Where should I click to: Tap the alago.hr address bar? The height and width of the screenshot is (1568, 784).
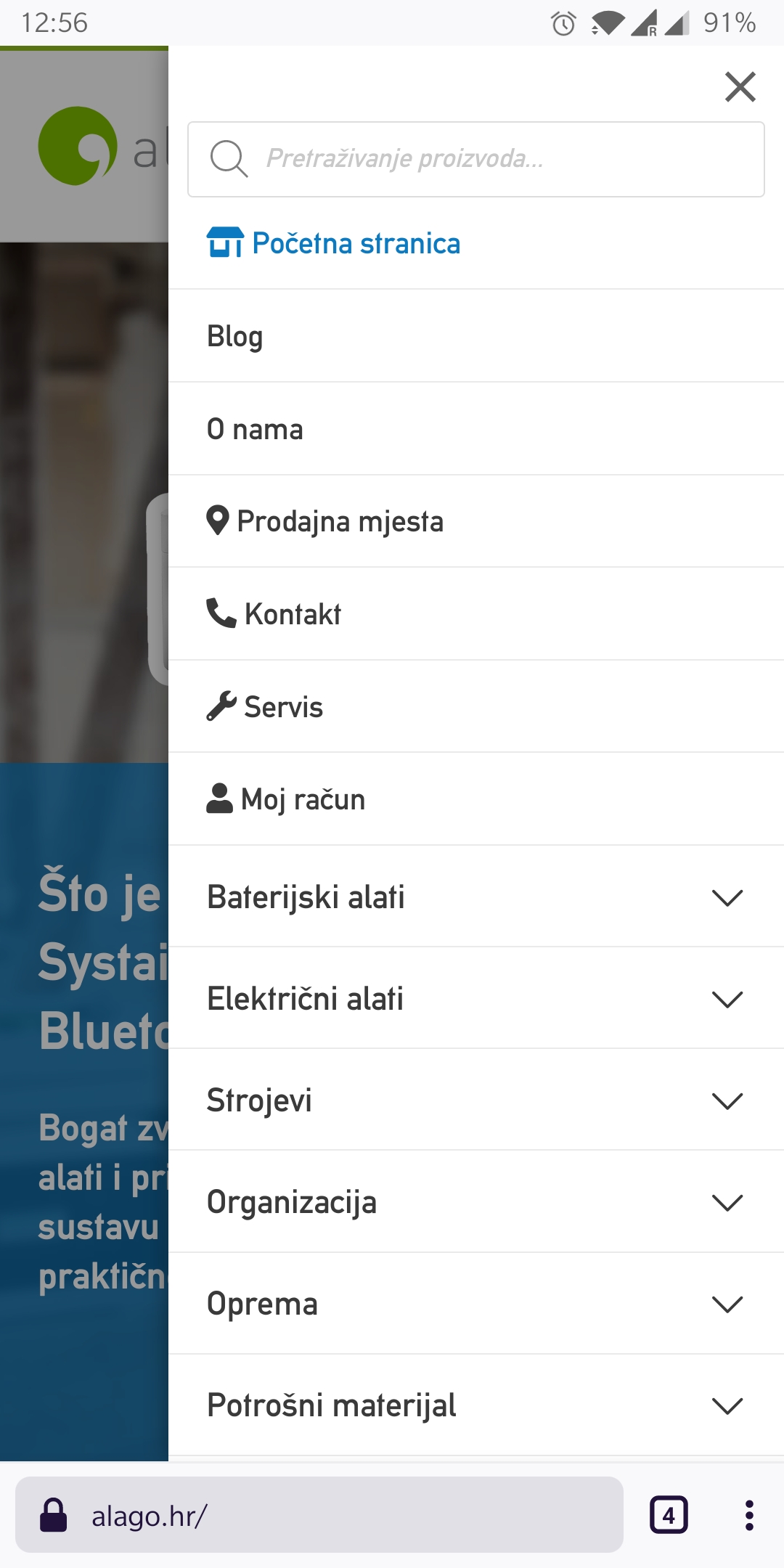pyautogui.click(x=319, y=1515)
